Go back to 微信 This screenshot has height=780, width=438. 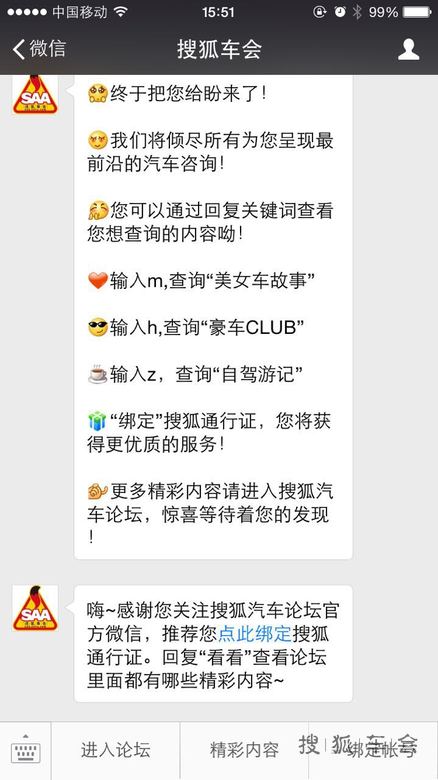click(x=39, y=49)
